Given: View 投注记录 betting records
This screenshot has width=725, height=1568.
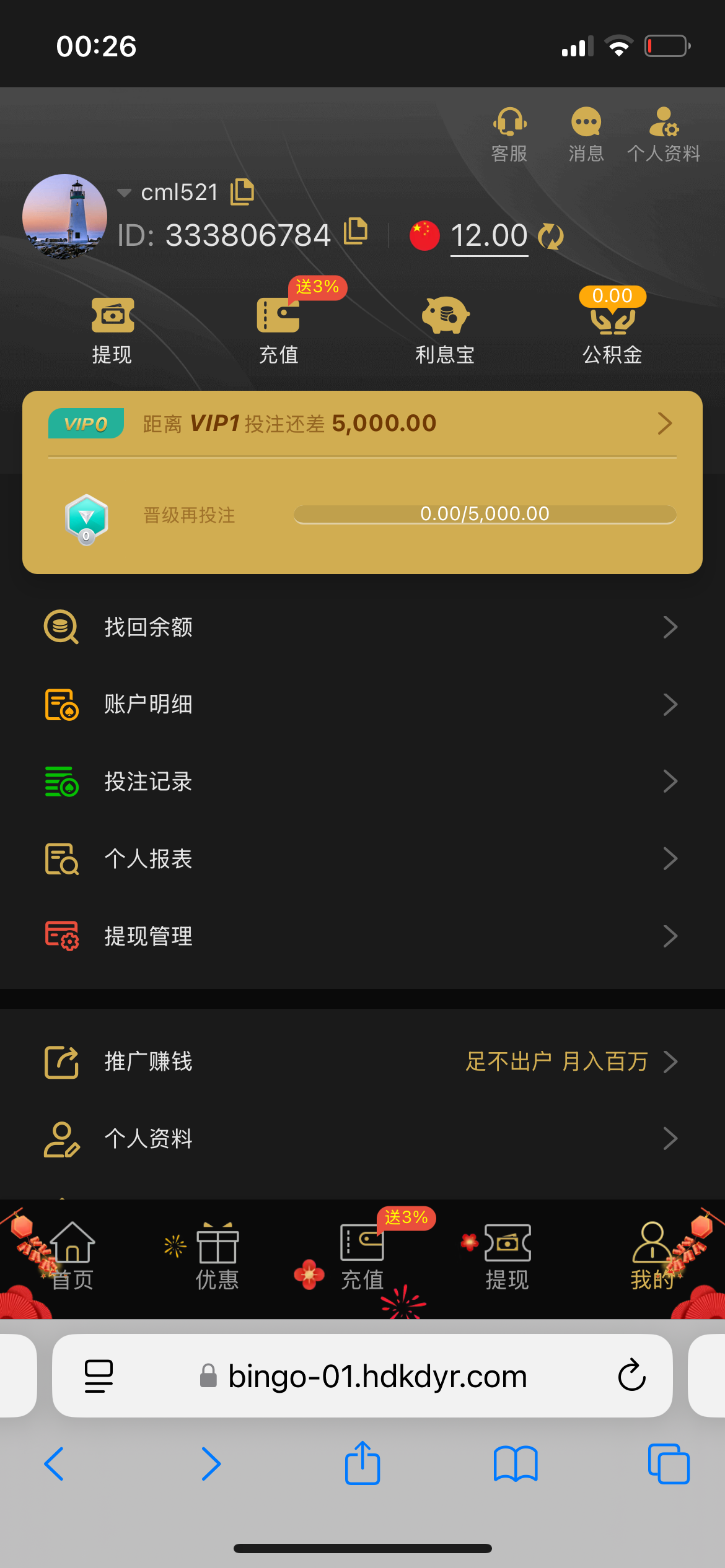Looking at the screenshot, I should click(x=362, y=782).
